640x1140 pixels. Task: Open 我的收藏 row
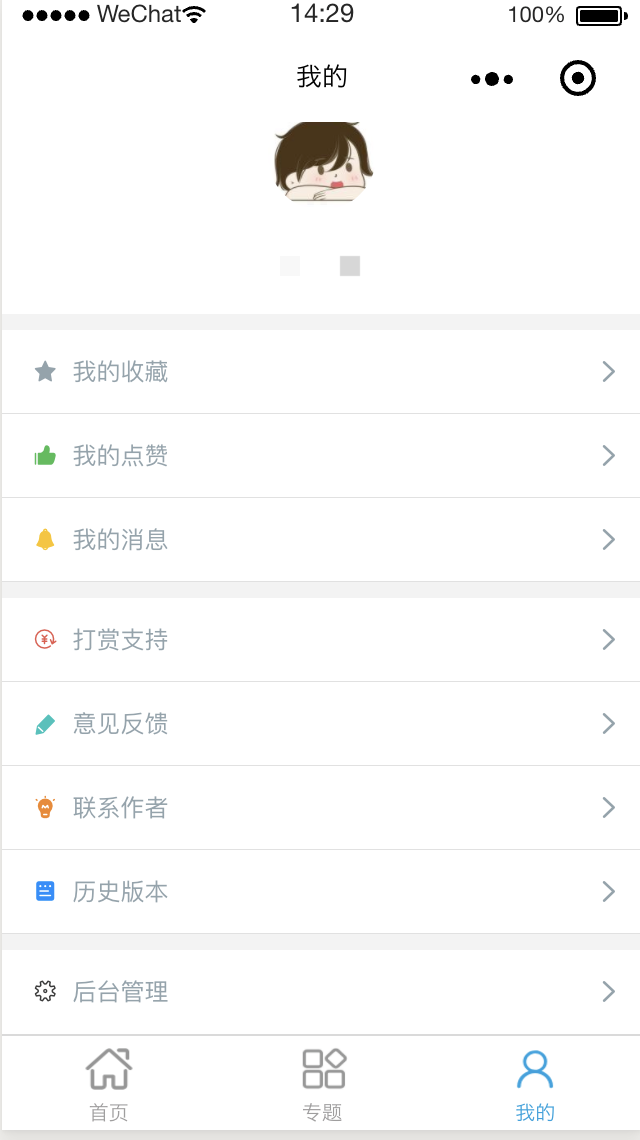click(x=321, y=372)
